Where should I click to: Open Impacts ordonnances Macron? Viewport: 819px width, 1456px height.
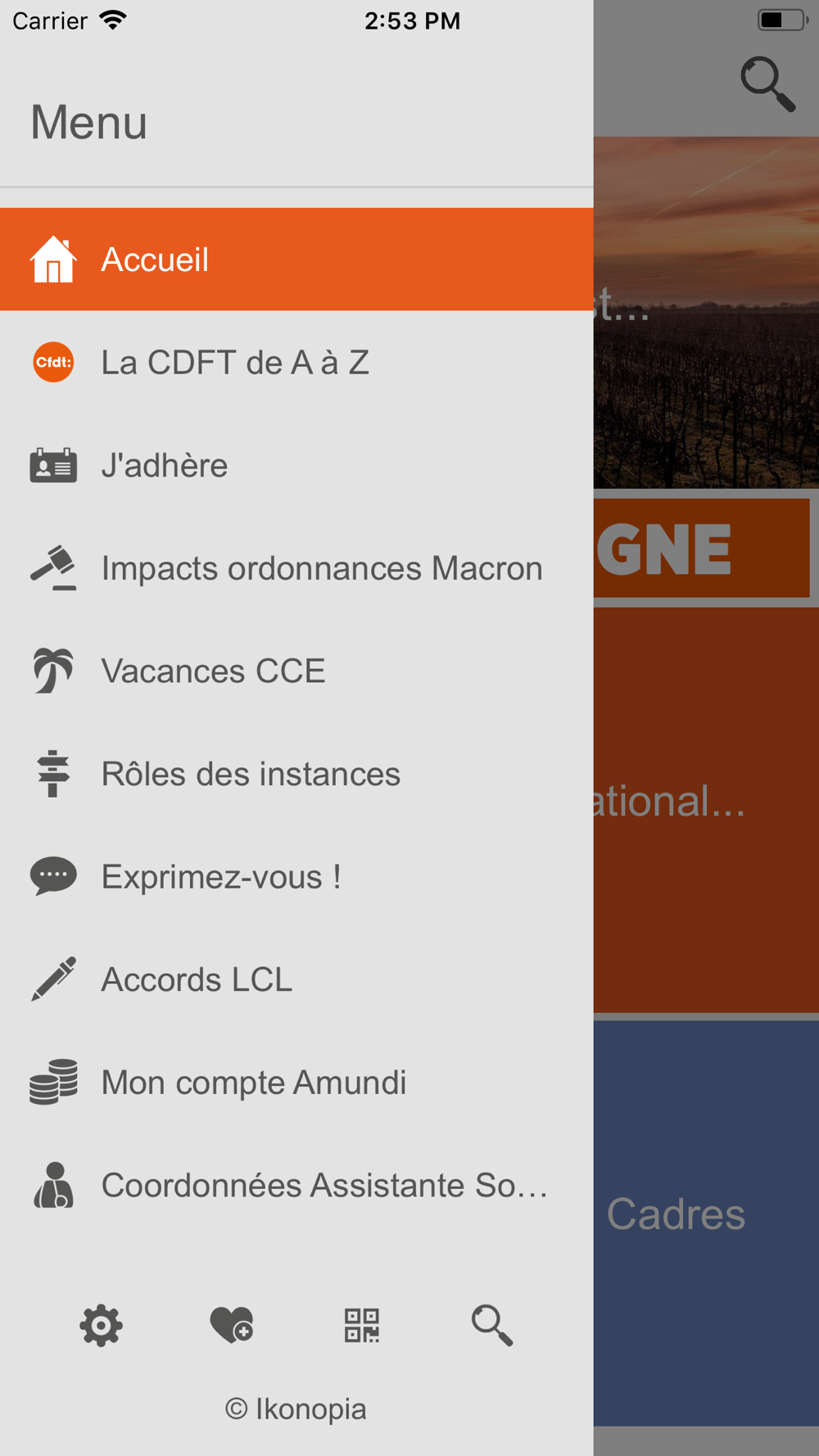(x=296, y=567)
